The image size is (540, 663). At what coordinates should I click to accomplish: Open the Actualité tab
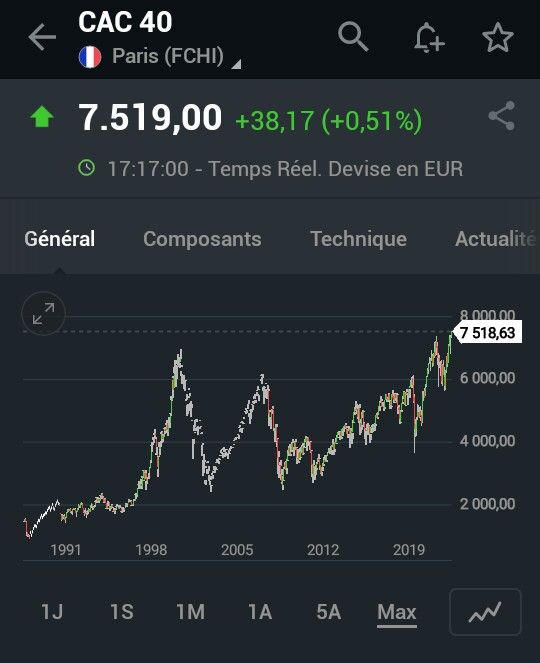coord(497,239)
